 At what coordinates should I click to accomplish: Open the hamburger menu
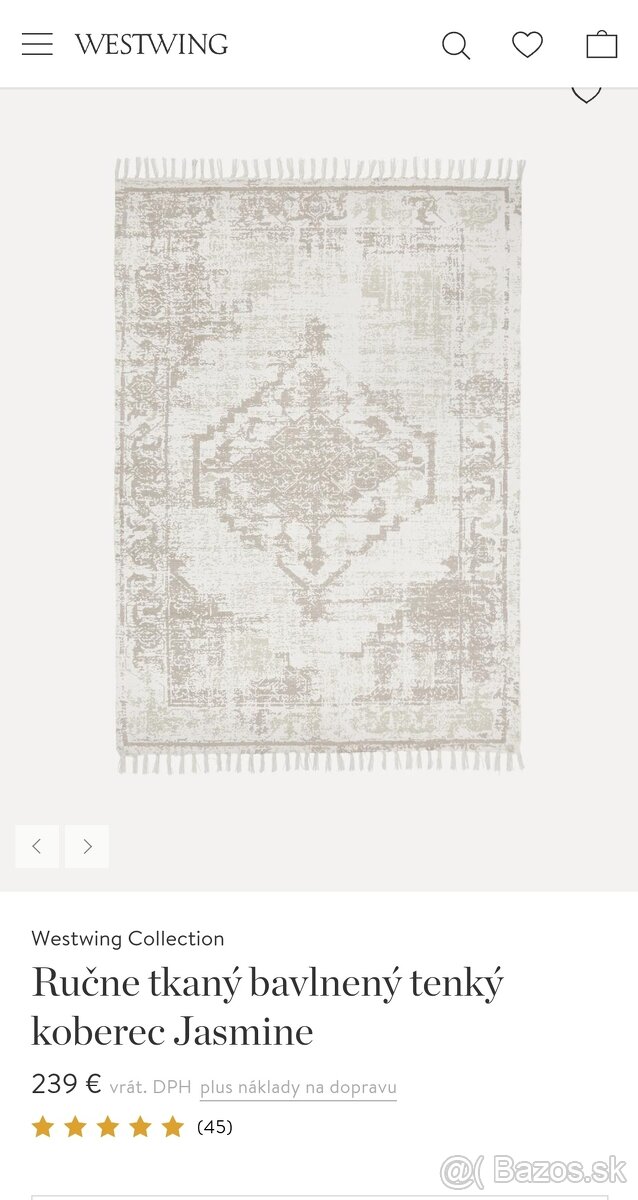point(37,44)
